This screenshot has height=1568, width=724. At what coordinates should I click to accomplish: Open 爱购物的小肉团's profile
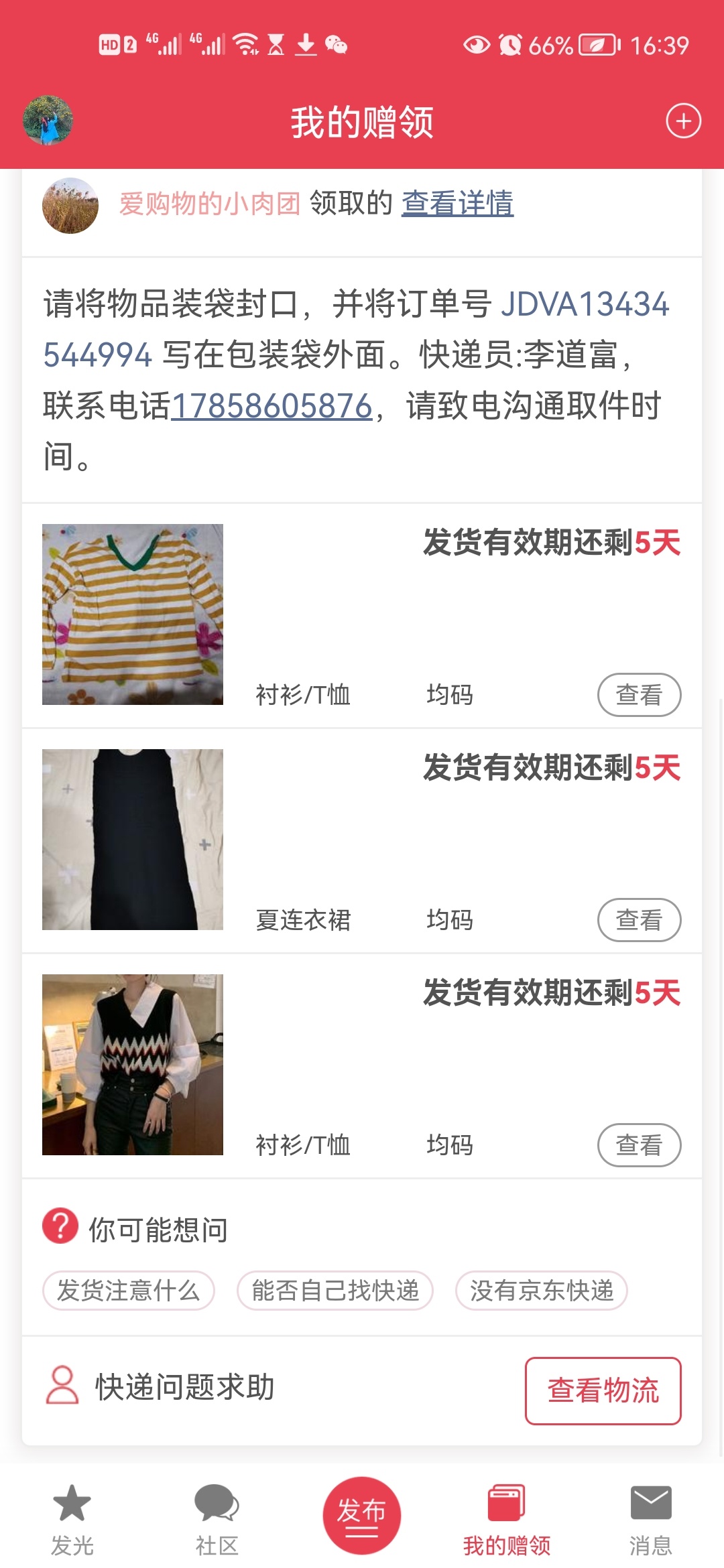[209, 203]
